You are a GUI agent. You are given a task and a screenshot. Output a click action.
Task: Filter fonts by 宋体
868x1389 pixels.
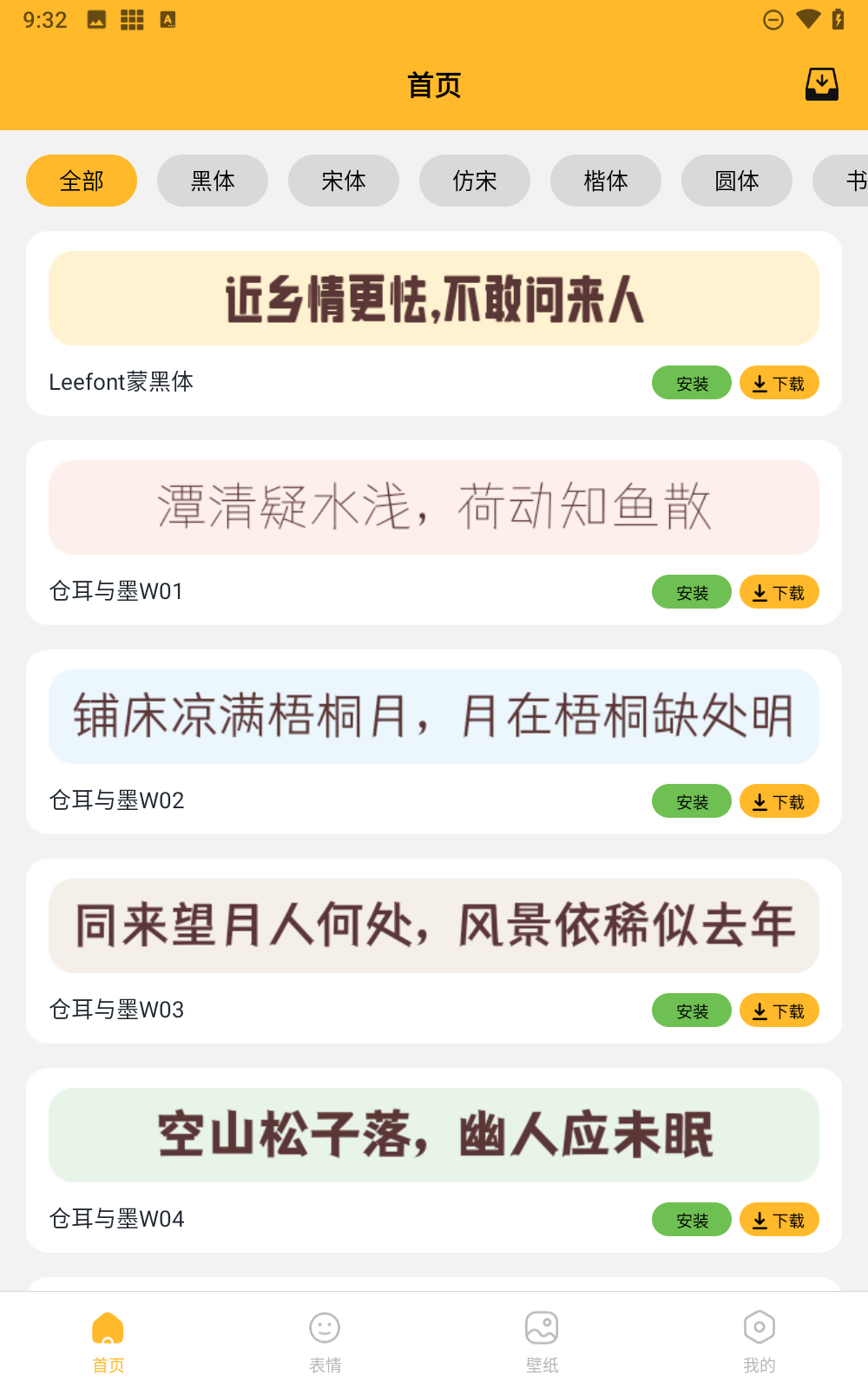coord(344,181)
